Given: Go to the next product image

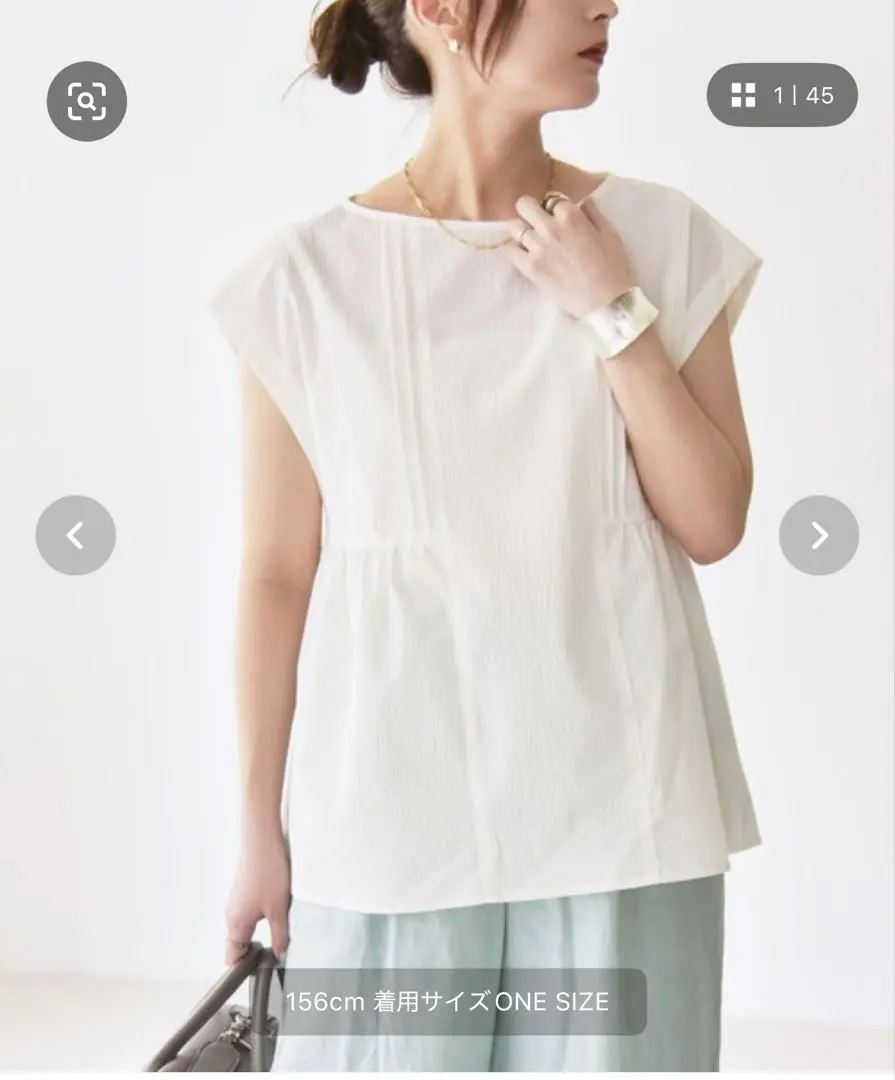Looking at the screenshot, I should (x=818, y=535).
